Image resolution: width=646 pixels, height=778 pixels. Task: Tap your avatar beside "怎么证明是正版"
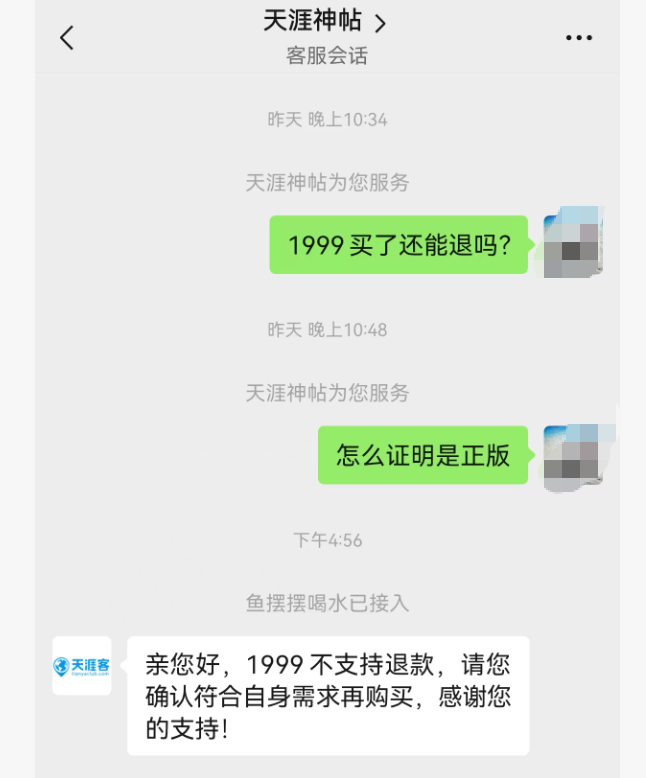(x=572, y=455)
